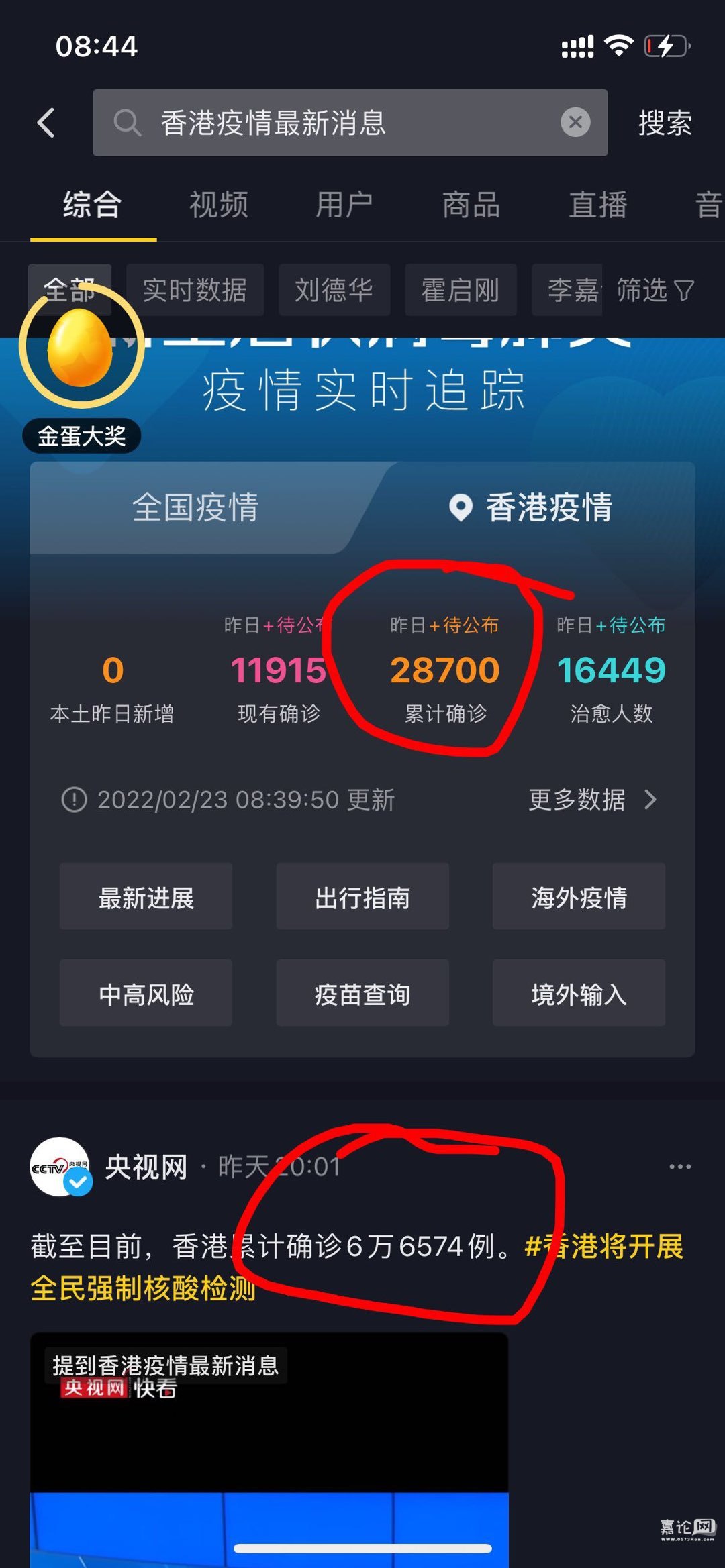Image resolution: width=725 pixels, height=1568 pixels.
Task: Select the 刘德华 chip
Action: coord(334,290)
